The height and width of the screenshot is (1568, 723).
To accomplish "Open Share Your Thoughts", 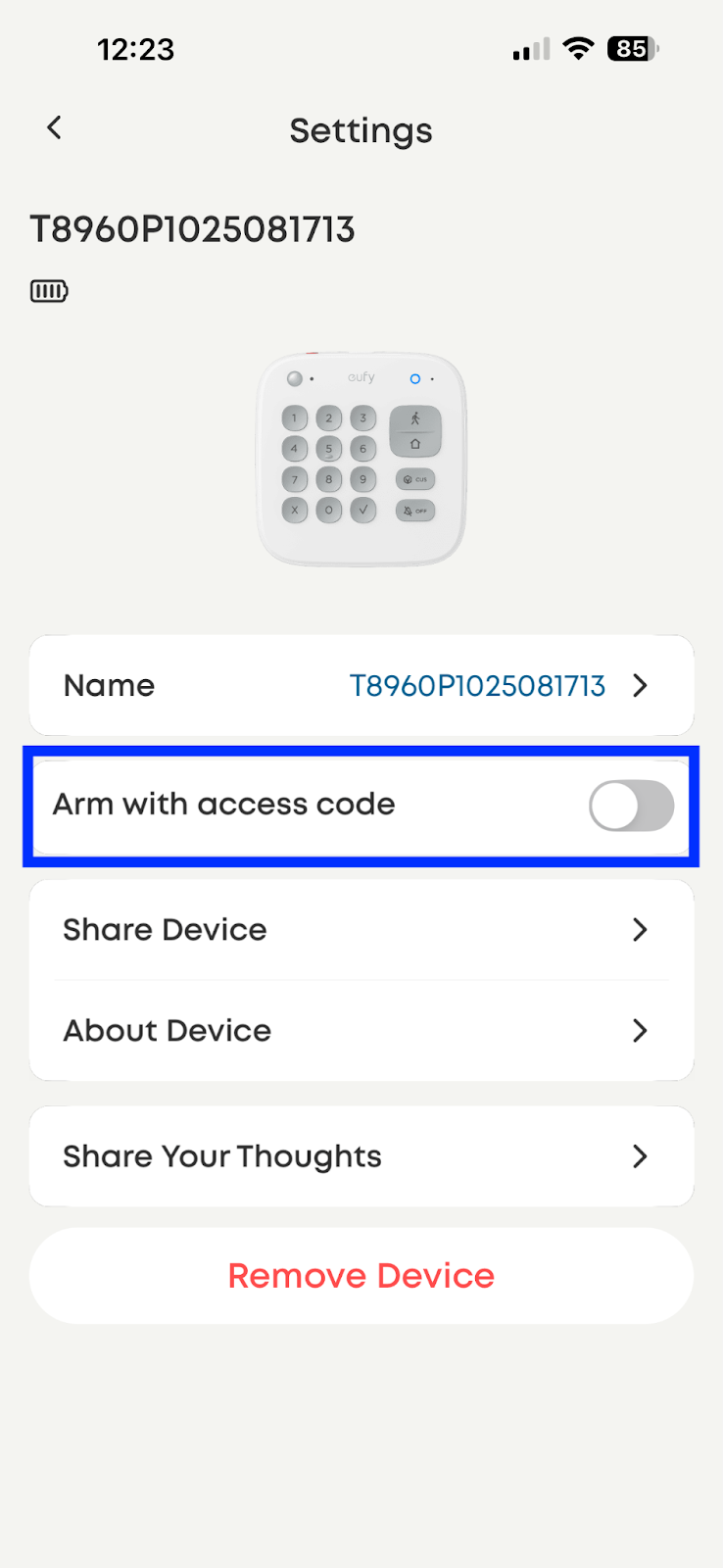I will click(x=361, y=1156).
